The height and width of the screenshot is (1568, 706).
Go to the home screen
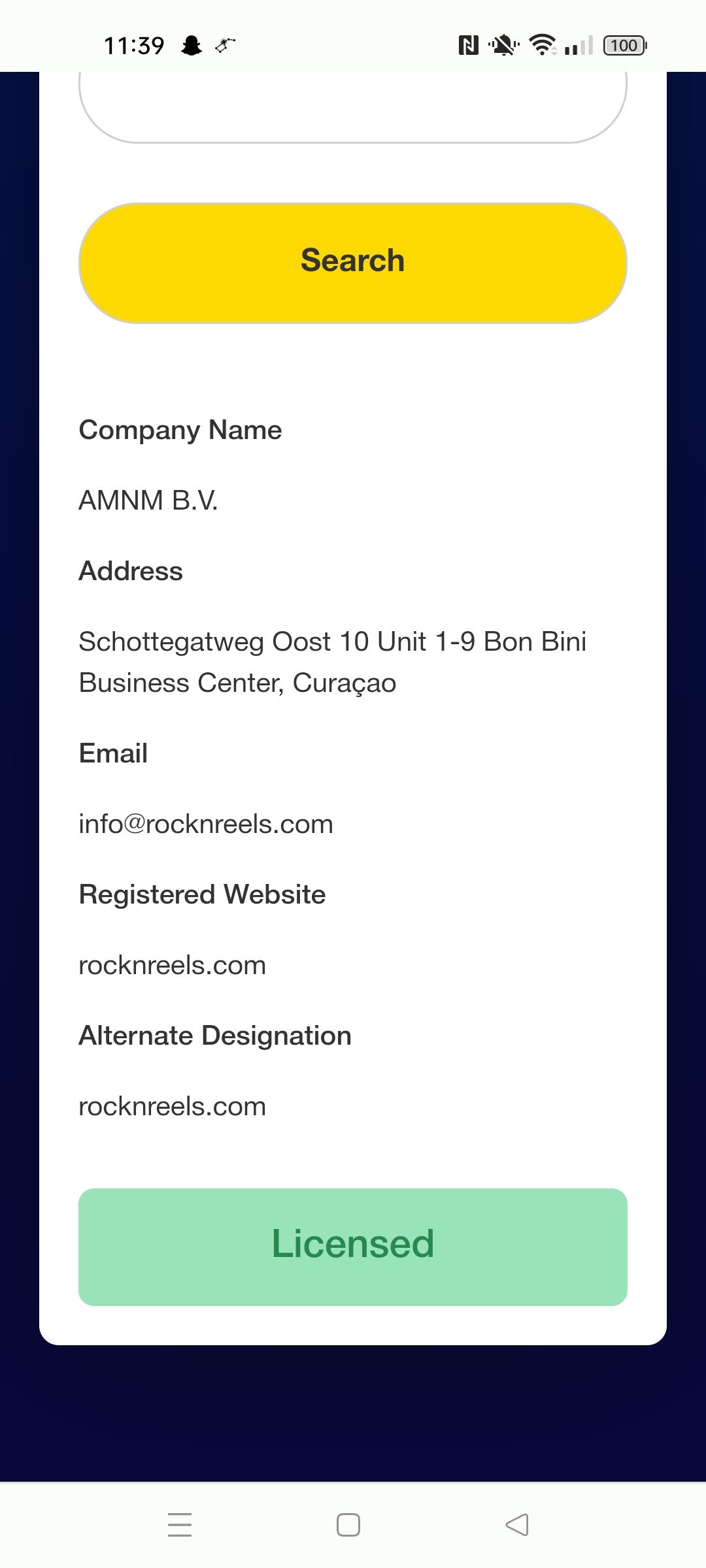pos(348,1524)
